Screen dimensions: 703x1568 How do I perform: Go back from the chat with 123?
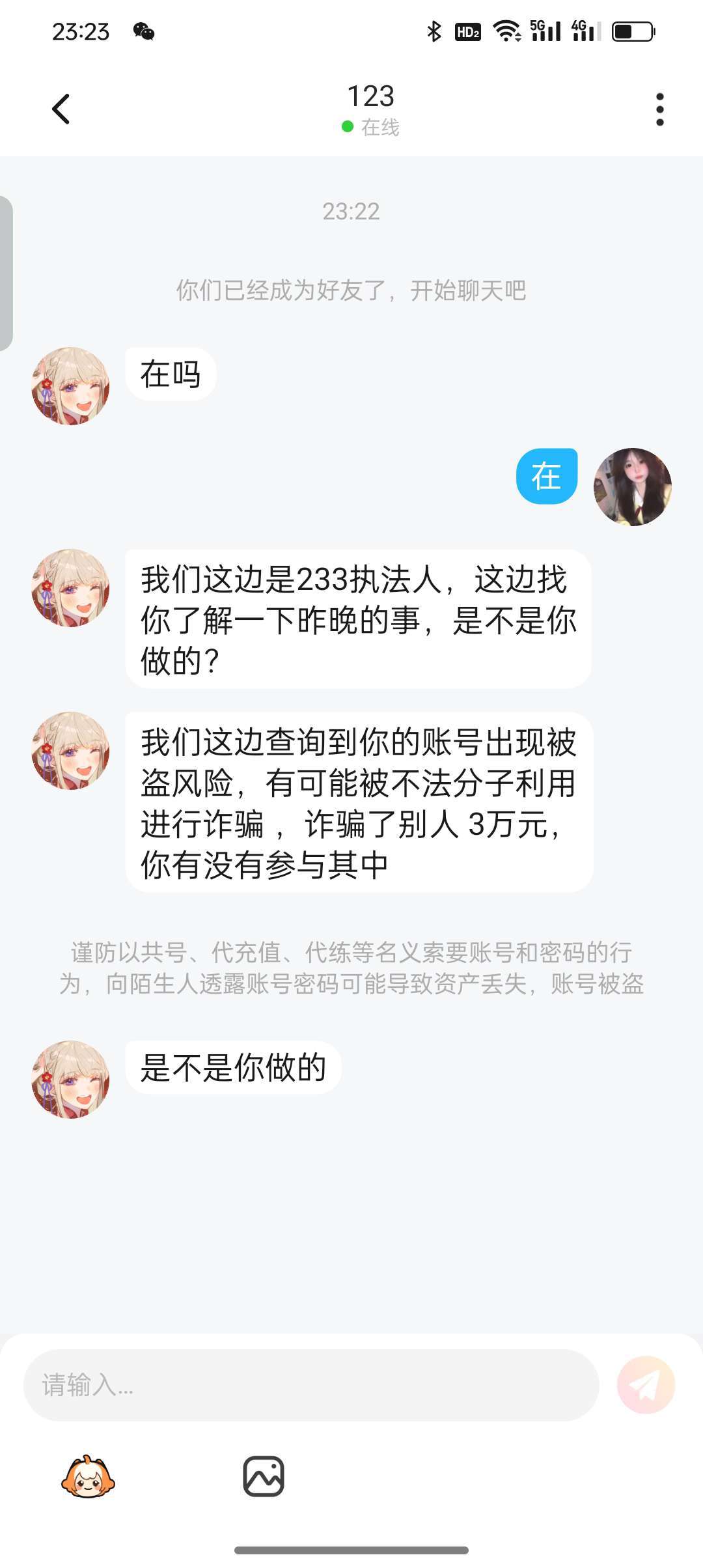(61, 109)
